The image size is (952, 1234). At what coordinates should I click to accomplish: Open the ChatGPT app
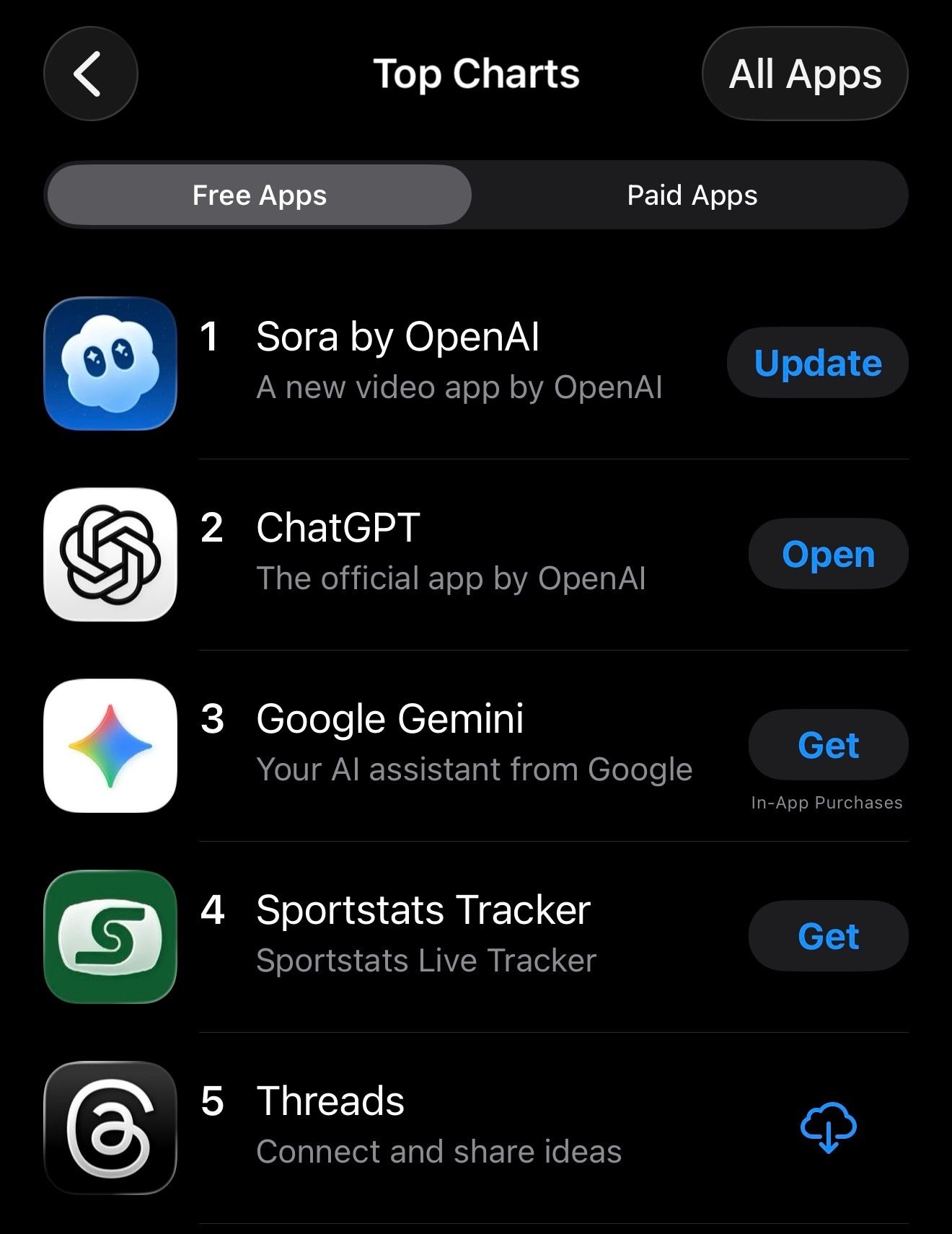coord(828,554)
